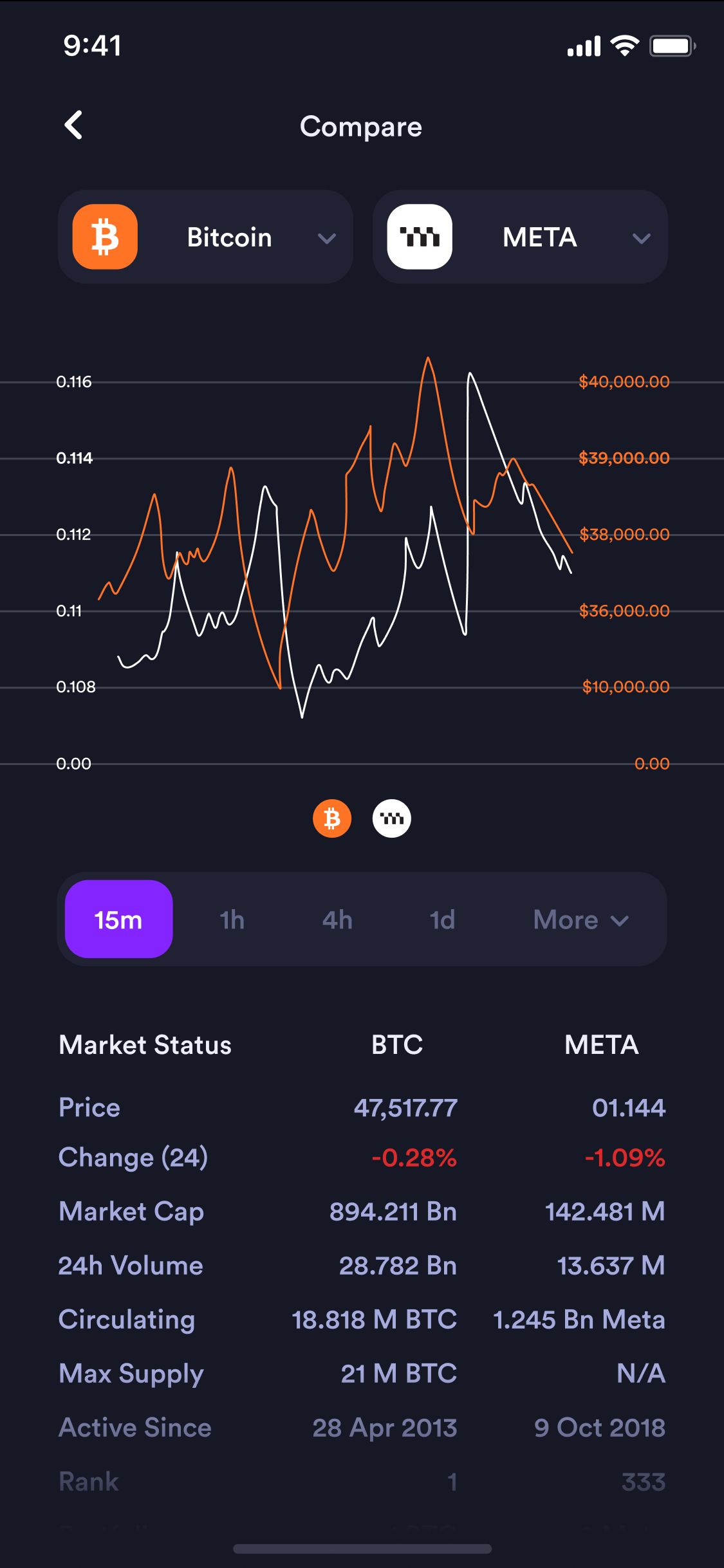The height and width of the screenshot is (1568, 724).
Task: Switch to the 1h time interval
Action: (x=232, y=919)
